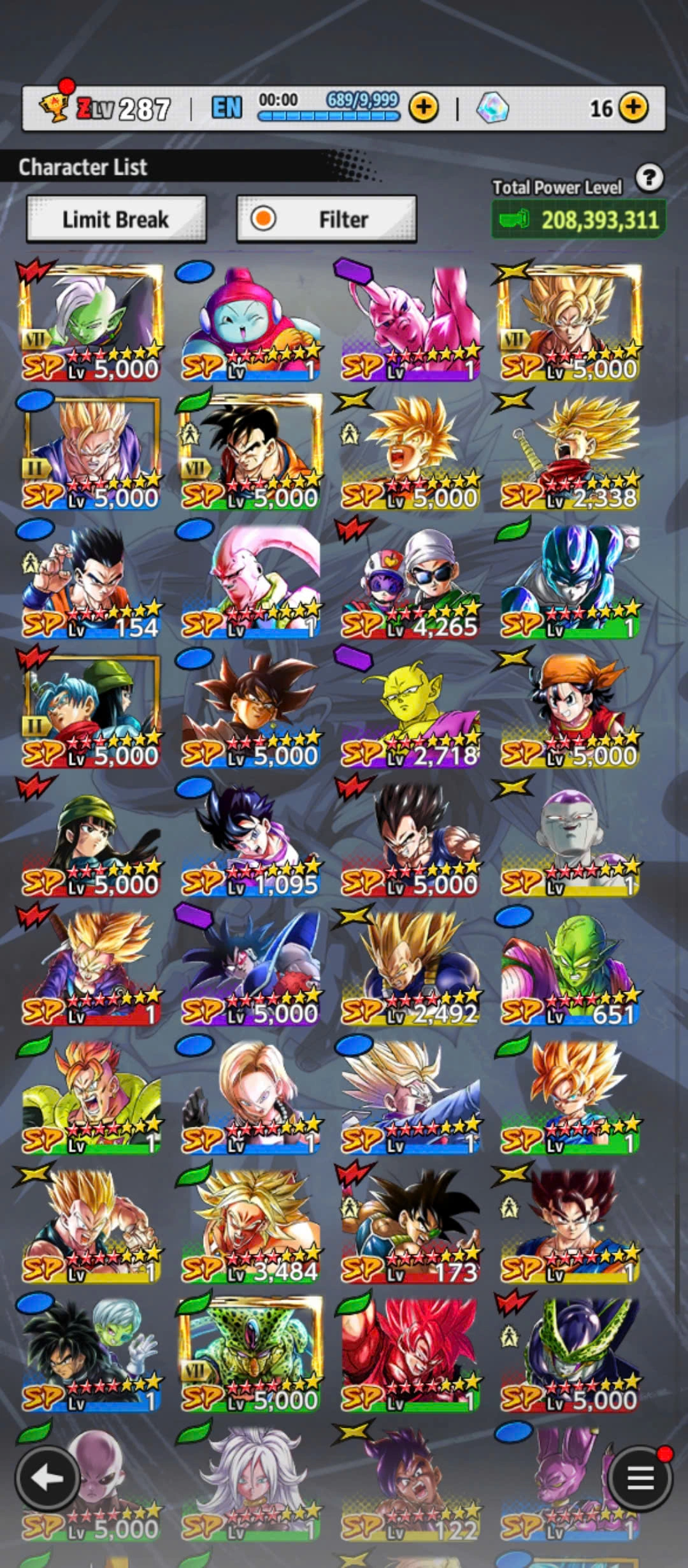
Task: Buy more crystals with the plus icon
Action: pos(633,108)
